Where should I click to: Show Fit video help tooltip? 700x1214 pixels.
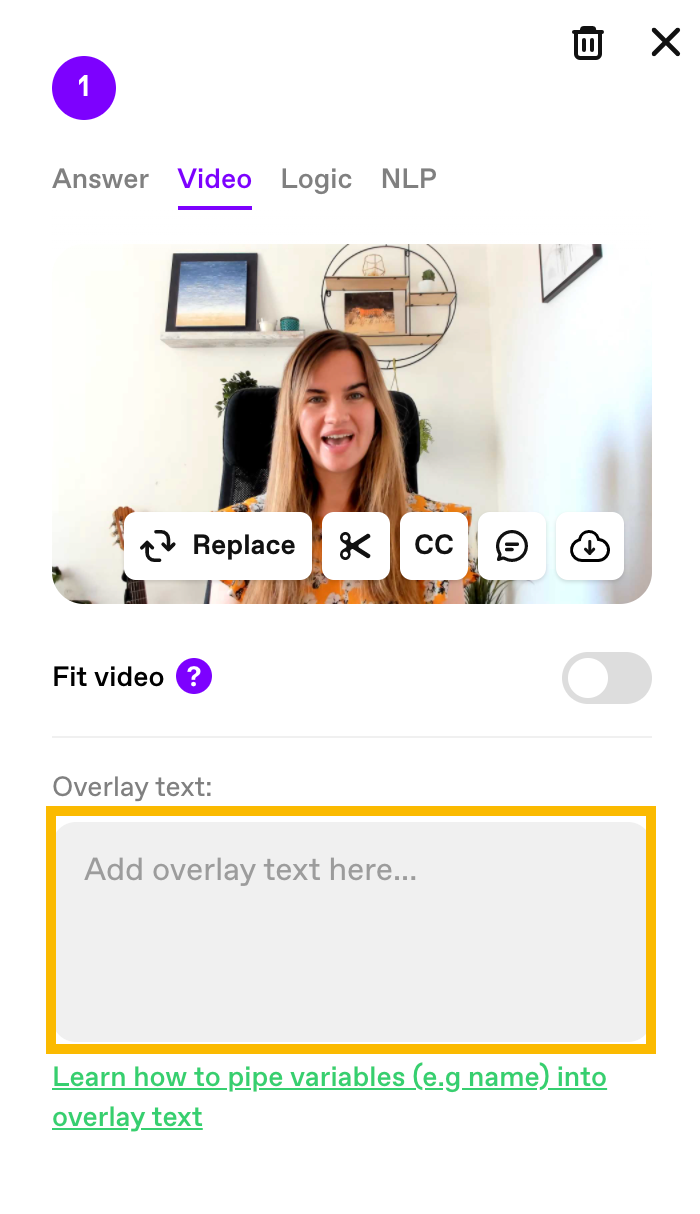tap(194, 677)
